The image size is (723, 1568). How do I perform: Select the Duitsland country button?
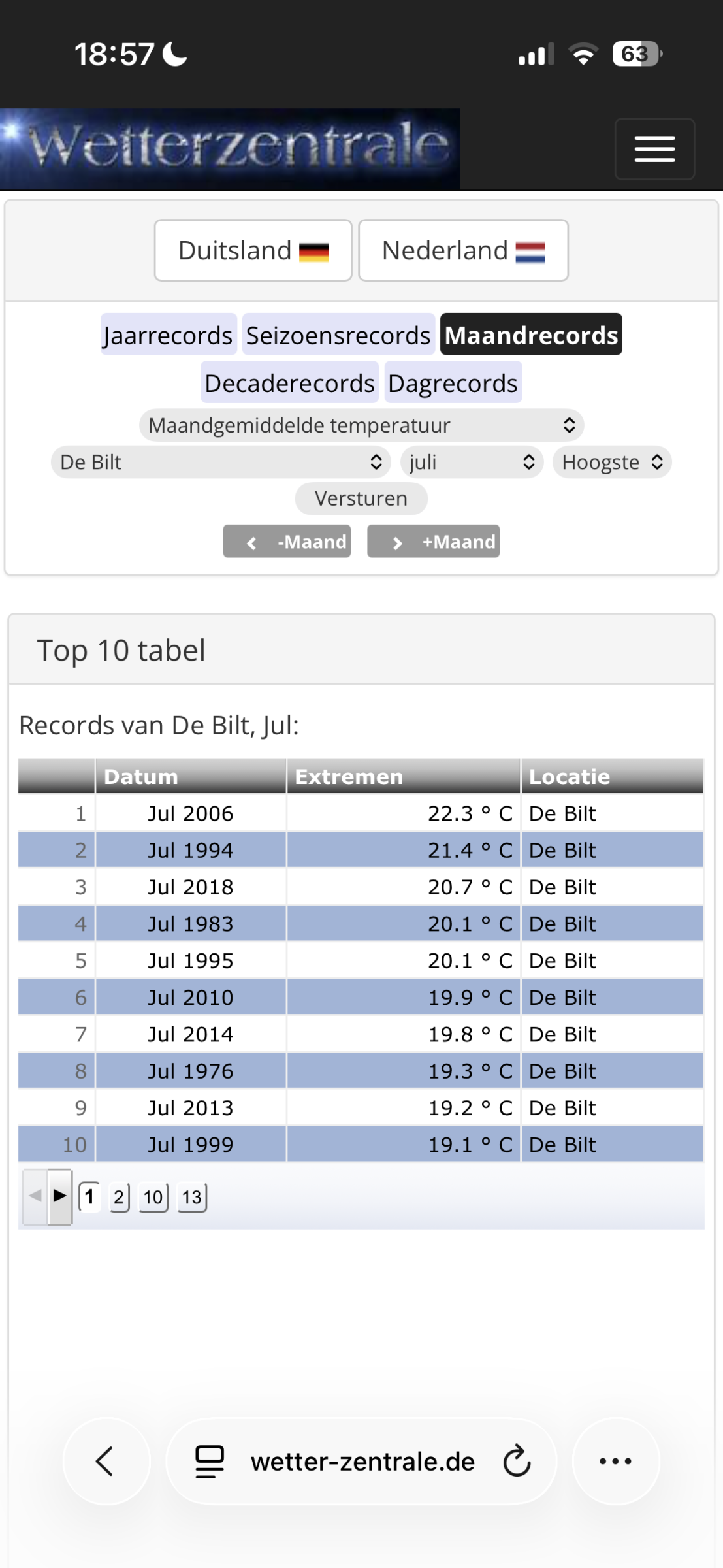pos(253,251)
